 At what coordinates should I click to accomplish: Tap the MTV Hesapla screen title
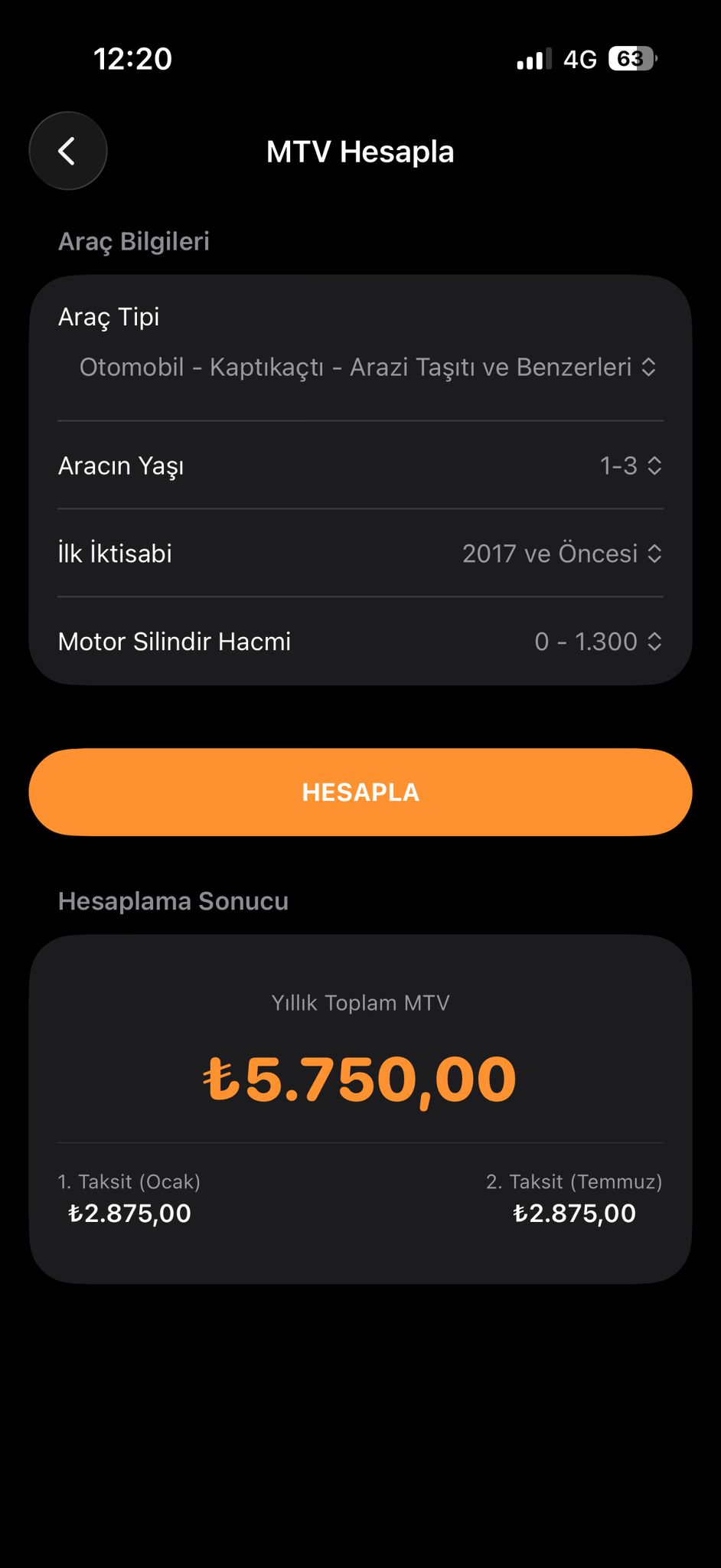tap(360, 151)
